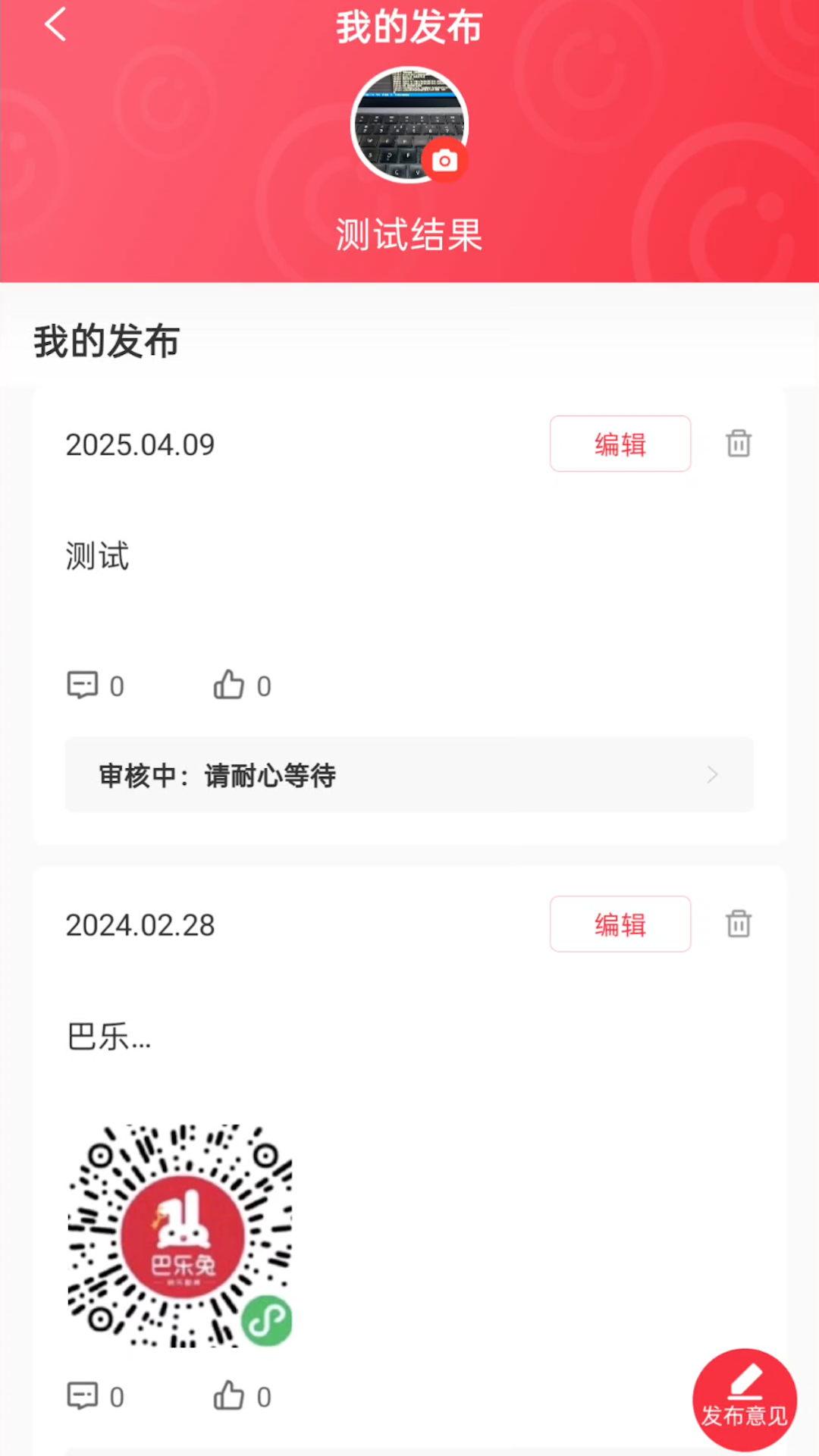This screenshot has height=1456, width=819.
Task: Click 编辑 on the 2025.04.09 post
Action: pos(620,444)
